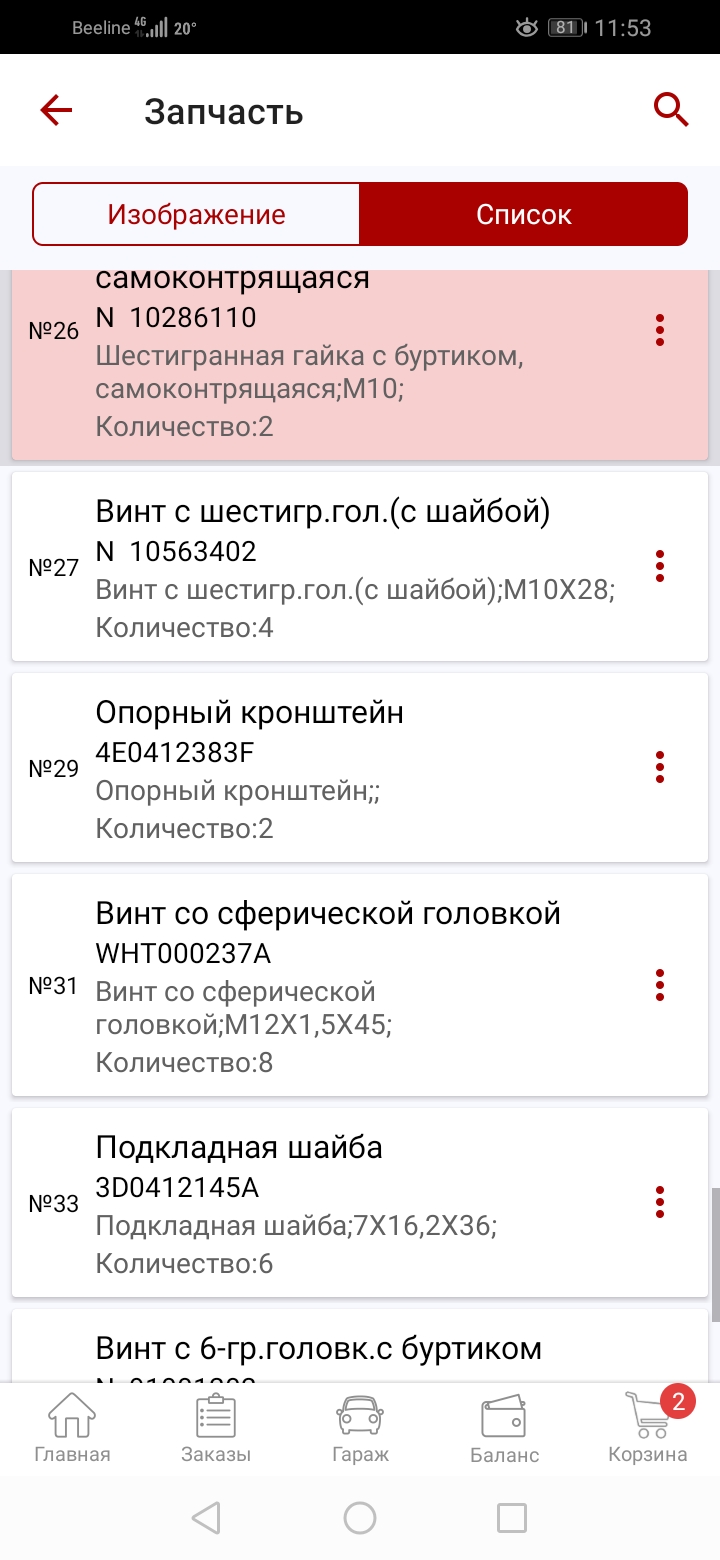Open options for part №27

(659, 566)
